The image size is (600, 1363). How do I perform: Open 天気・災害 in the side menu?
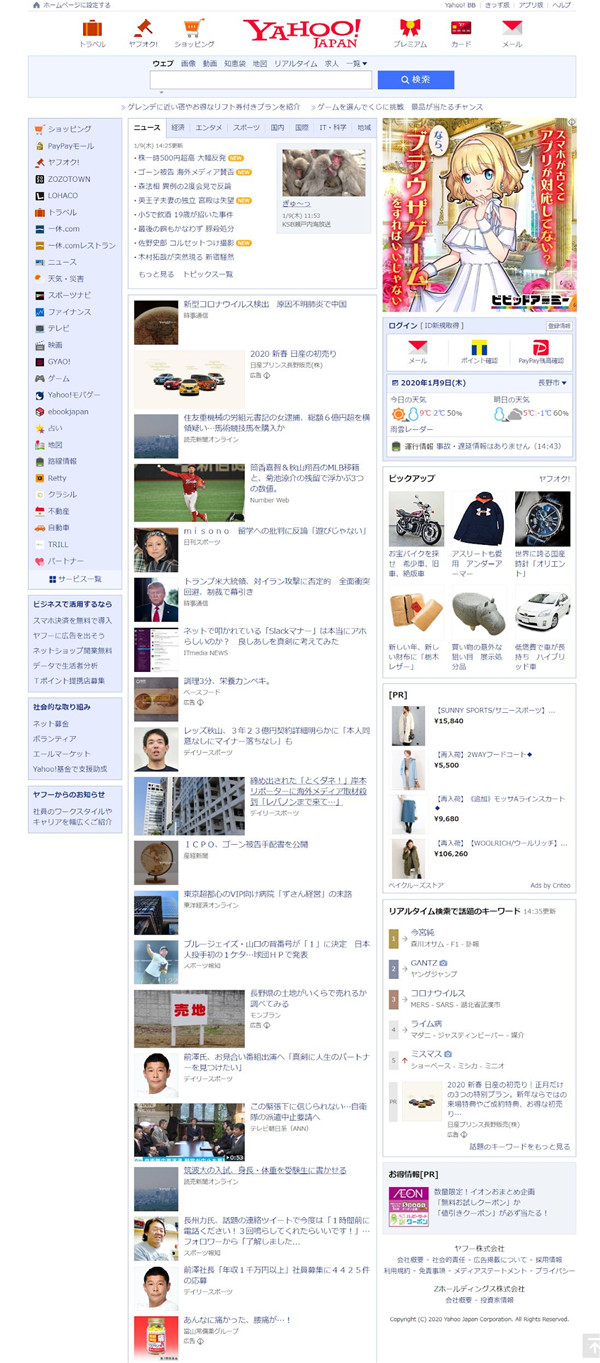pos(65,278)
